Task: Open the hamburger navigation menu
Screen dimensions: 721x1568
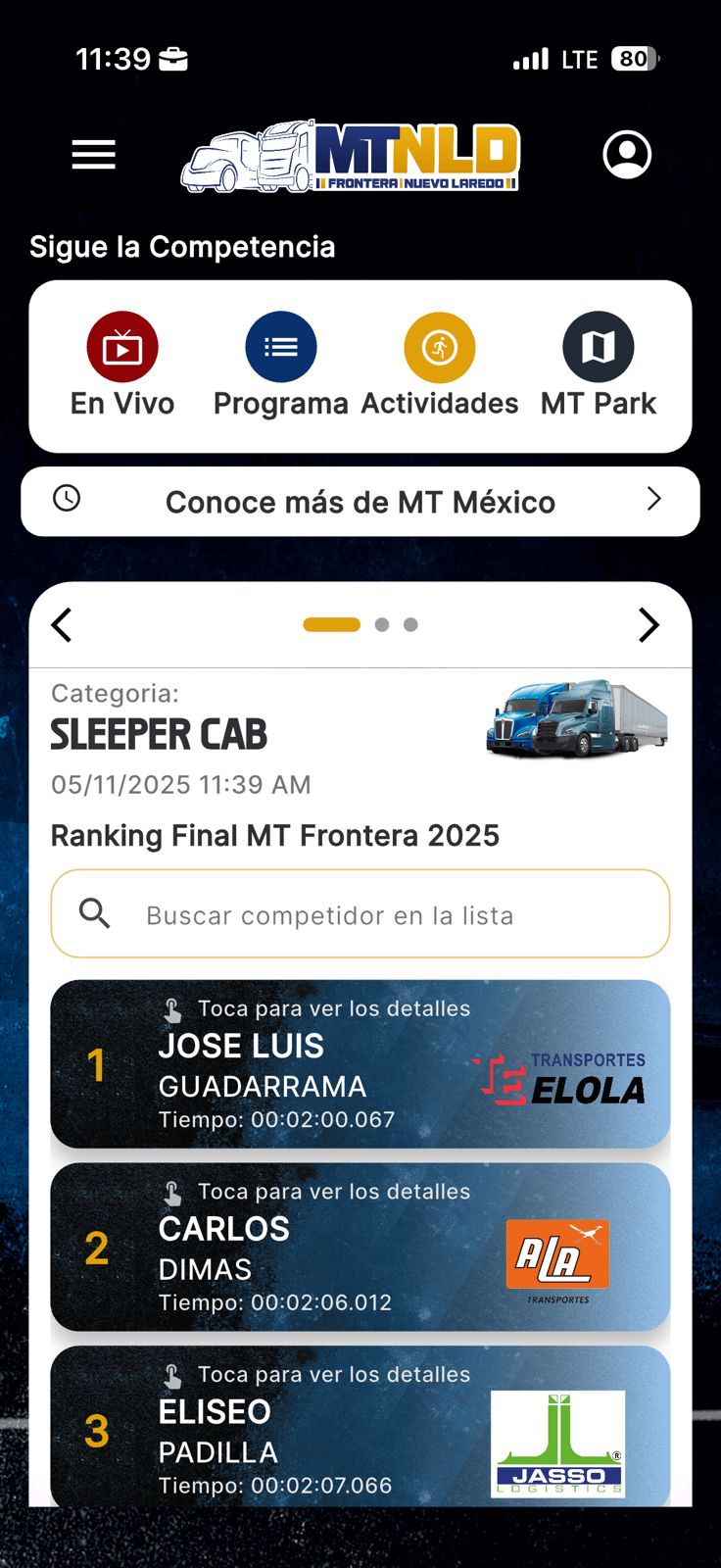Action: click(93, 154)
